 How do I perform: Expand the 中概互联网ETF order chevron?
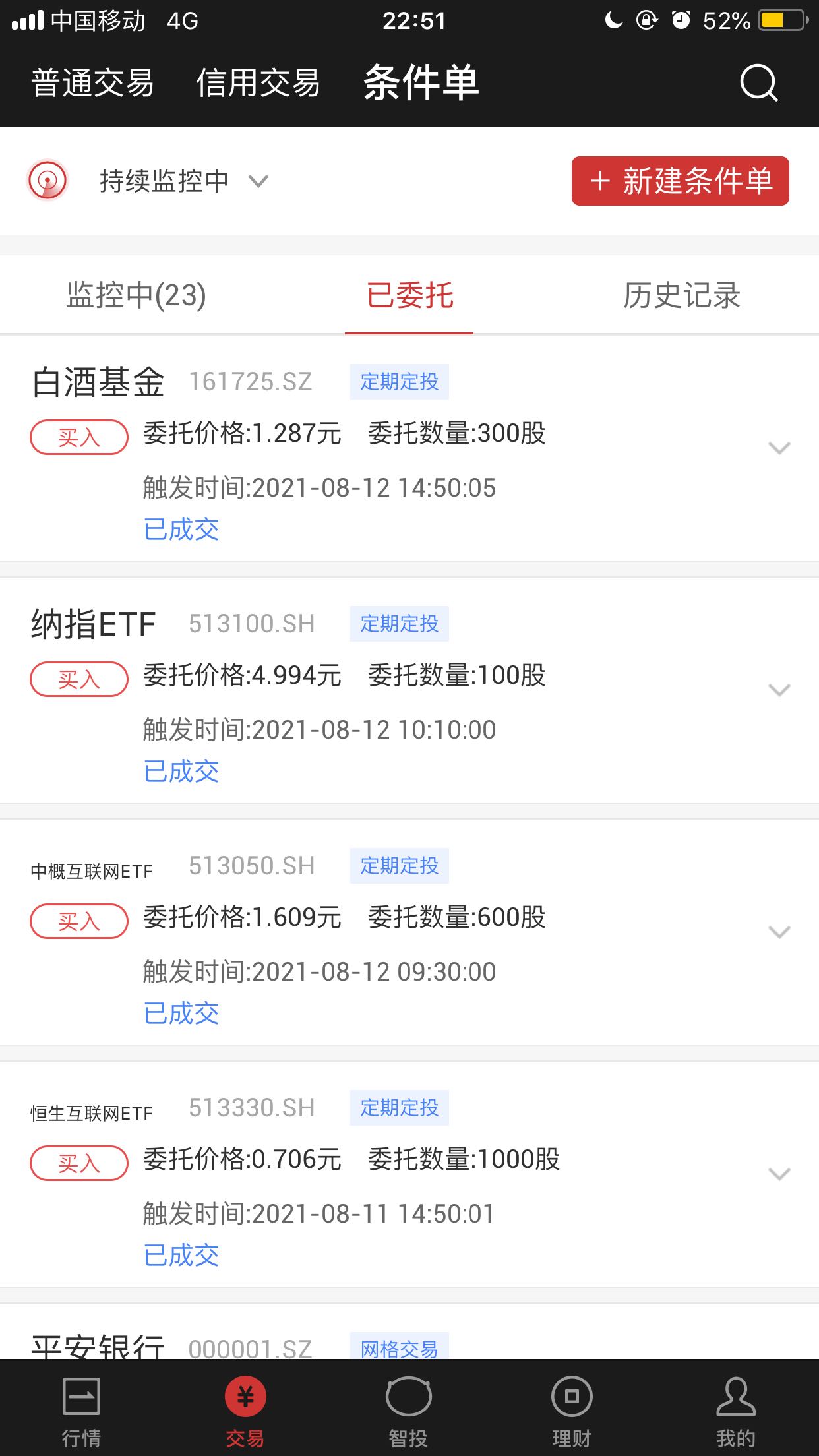779,932
